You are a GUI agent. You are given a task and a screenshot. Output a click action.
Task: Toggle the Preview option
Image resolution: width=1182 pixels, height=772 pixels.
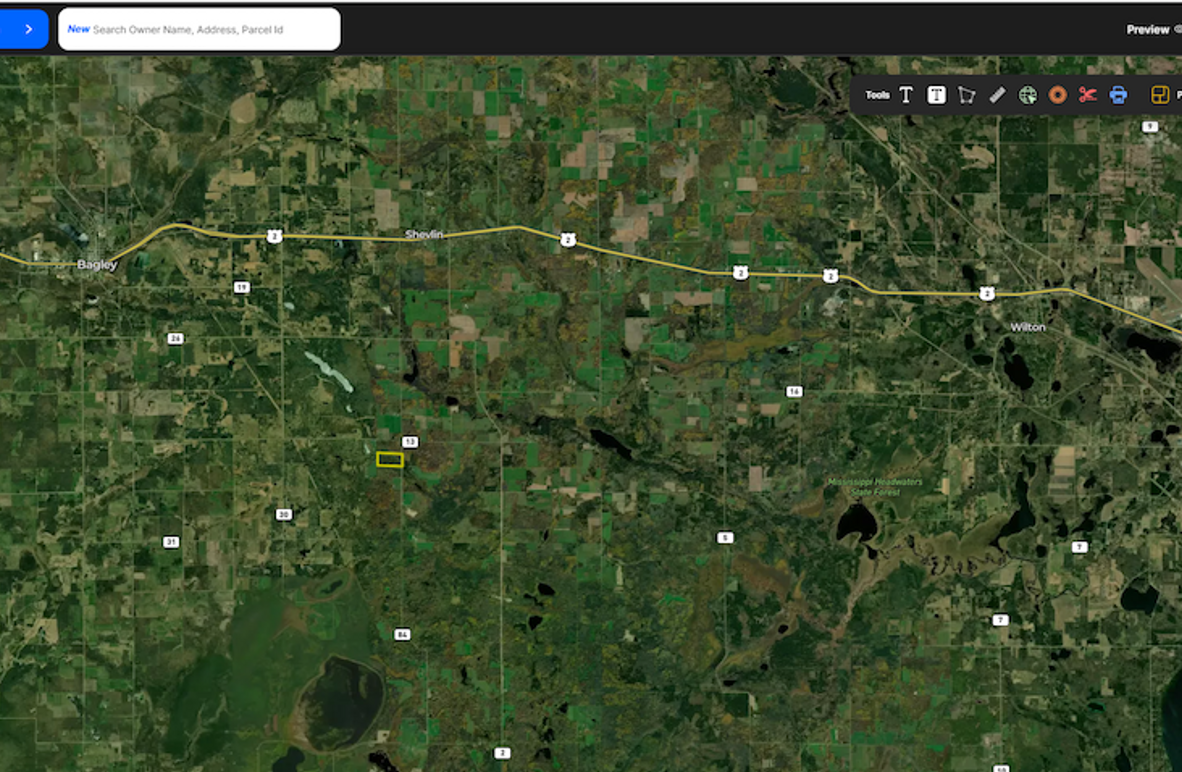1152,29
